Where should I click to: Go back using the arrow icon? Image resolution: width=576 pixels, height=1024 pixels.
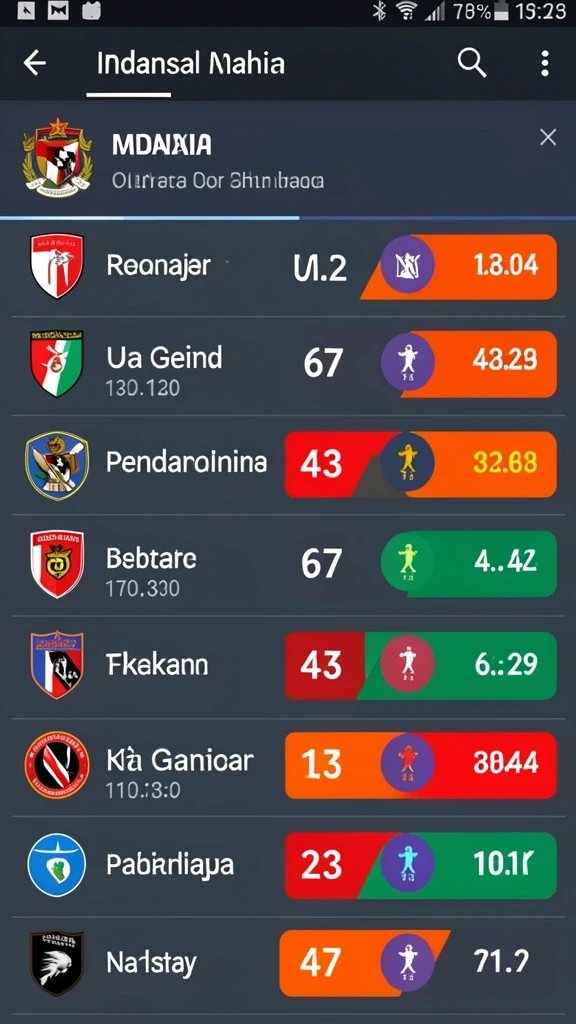point(35,63)
